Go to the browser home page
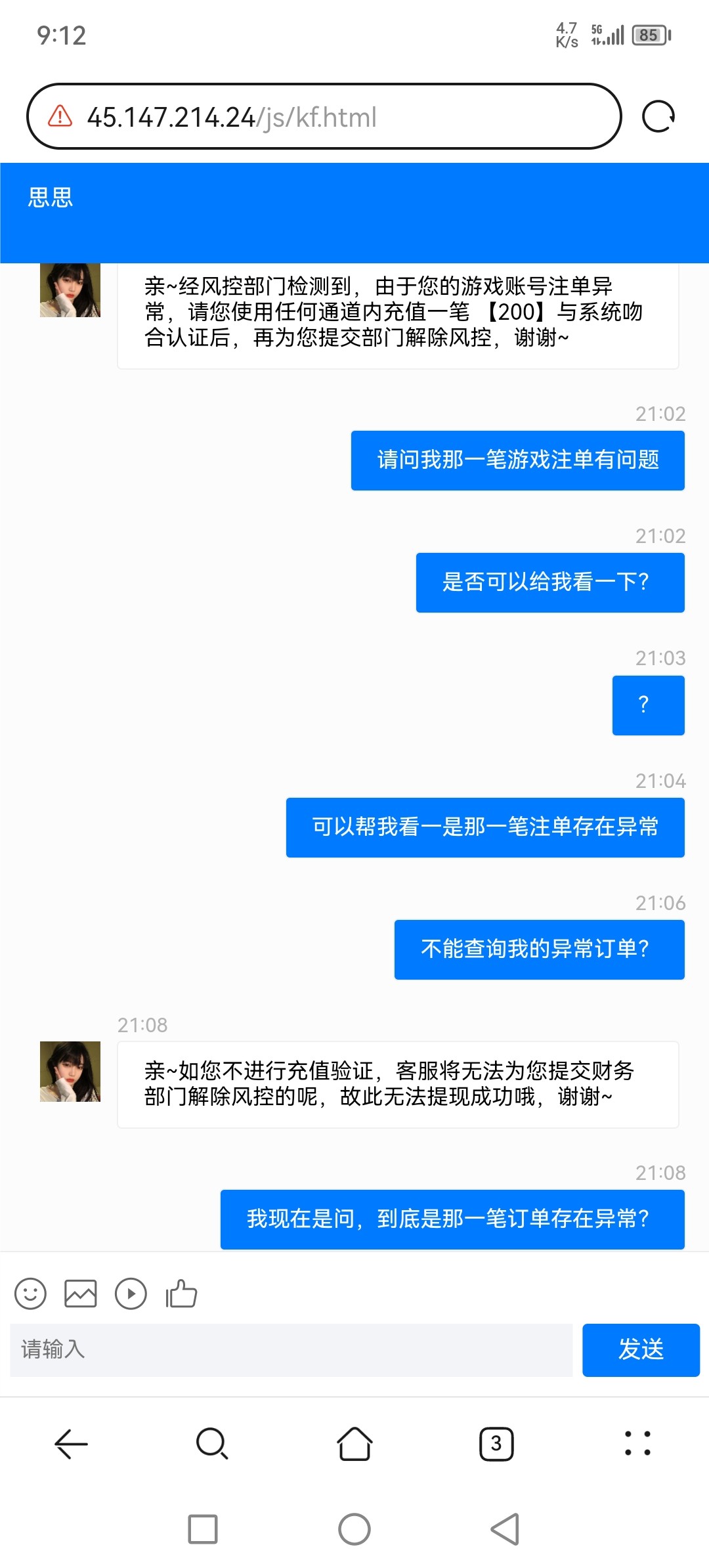 point(354,1444)
